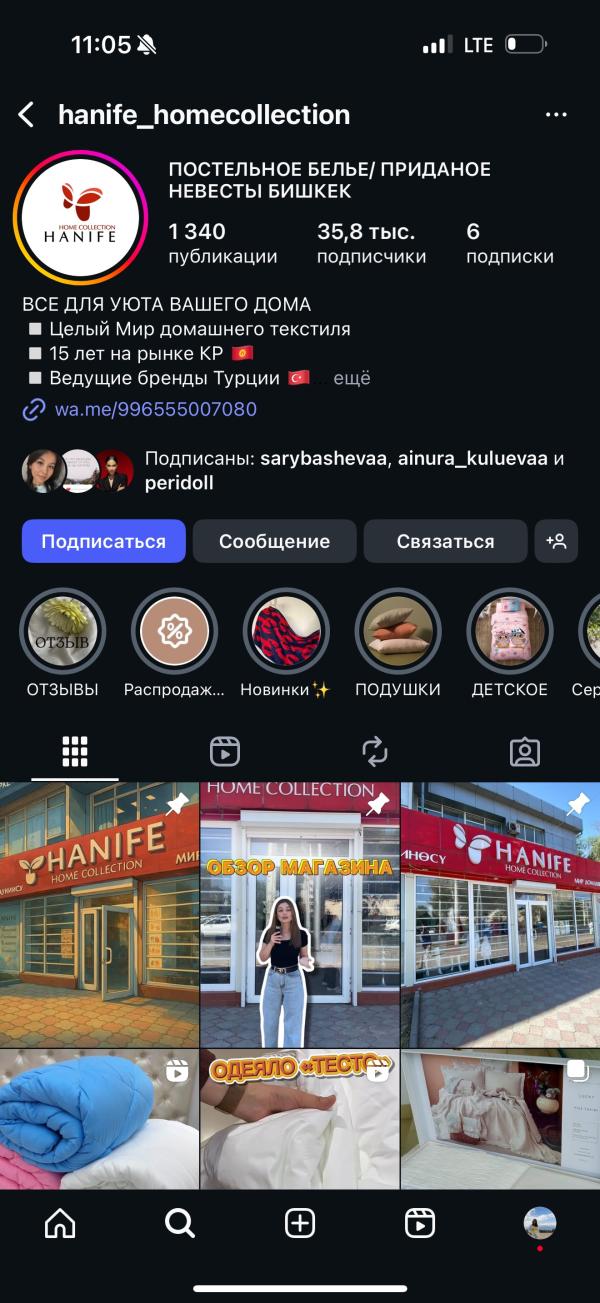This screenshot has height=1303, width=600.
Task: Go to the home feed tab
Action: click(60, 1223)
